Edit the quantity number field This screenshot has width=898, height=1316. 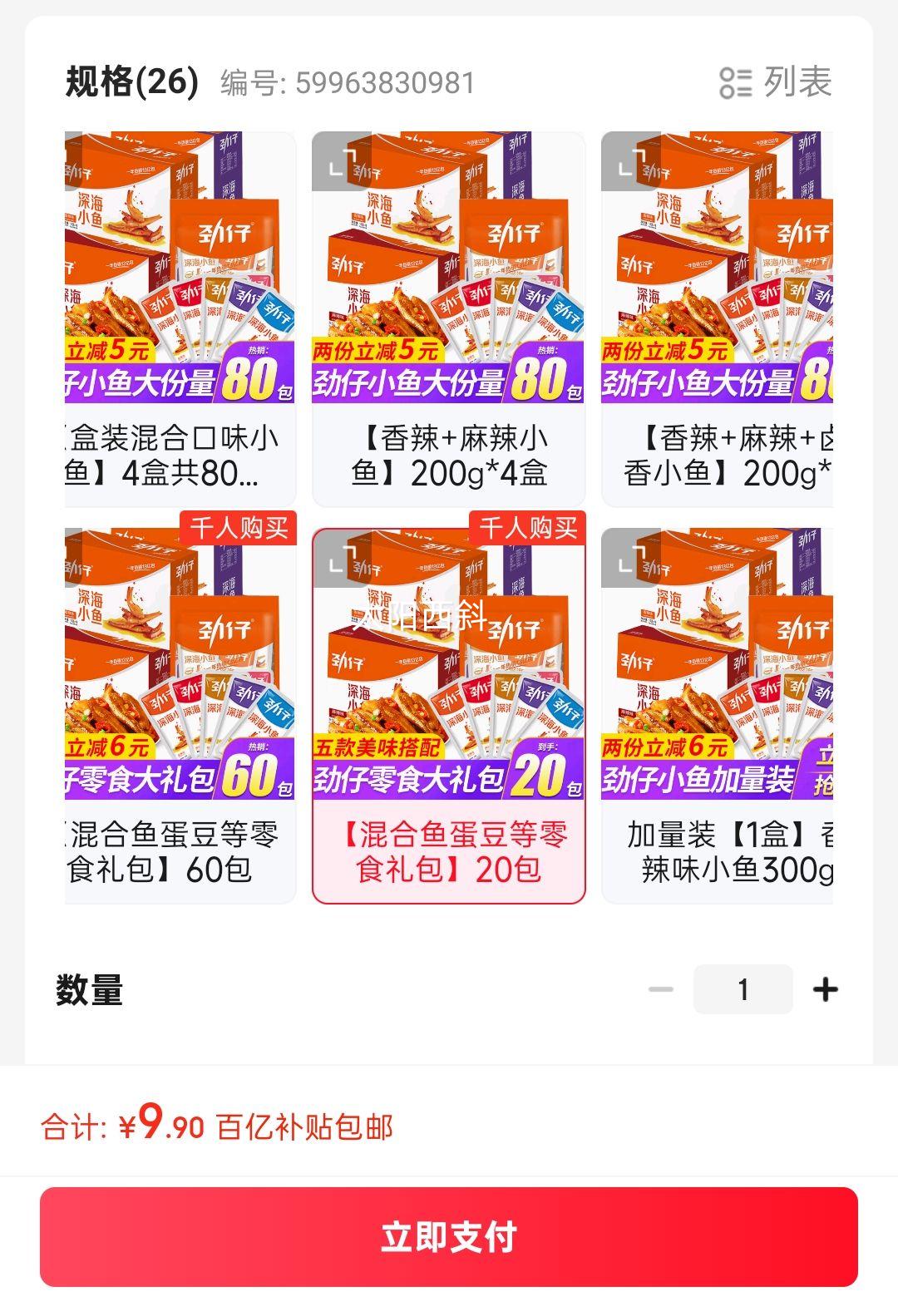point(743,989)
